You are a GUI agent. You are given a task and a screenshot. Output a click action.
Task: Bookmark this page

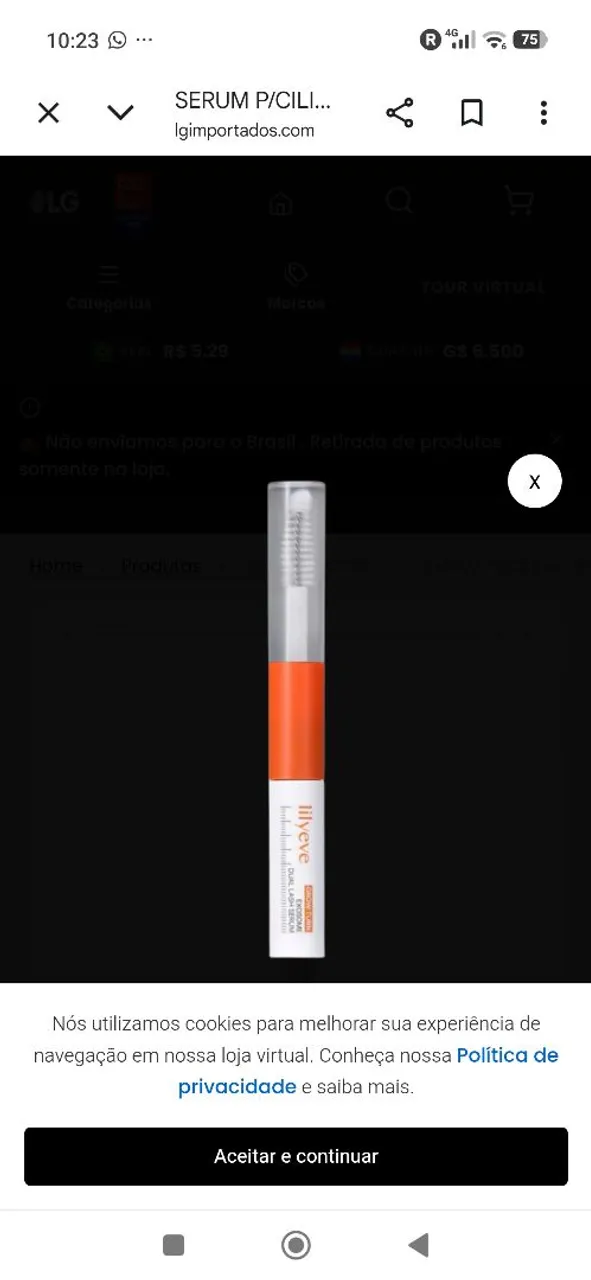point(472,113)
